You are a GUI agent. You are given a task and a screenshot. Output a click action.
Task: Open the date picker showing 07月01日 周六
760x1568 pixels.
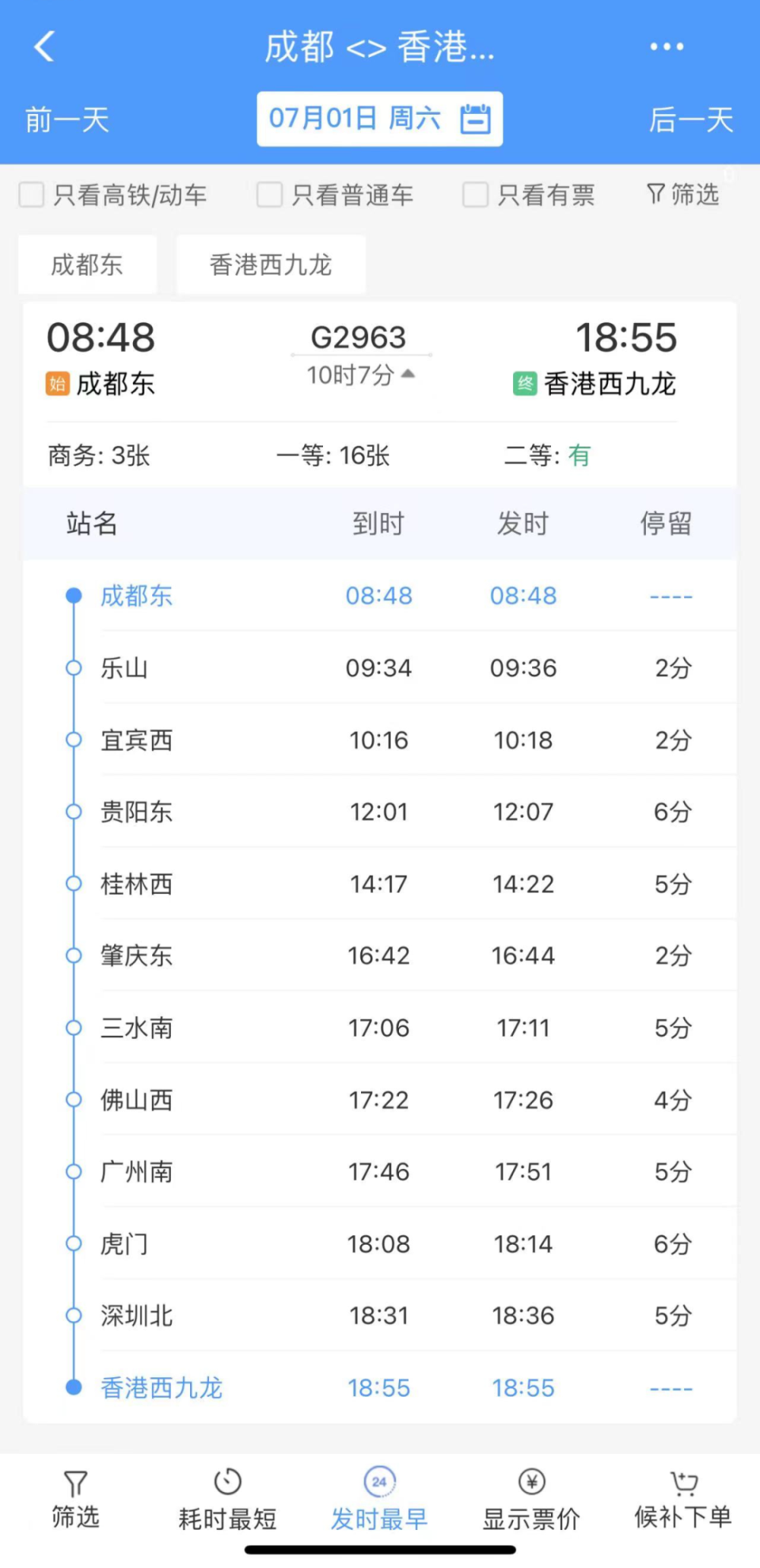click(x=379, y=119)
